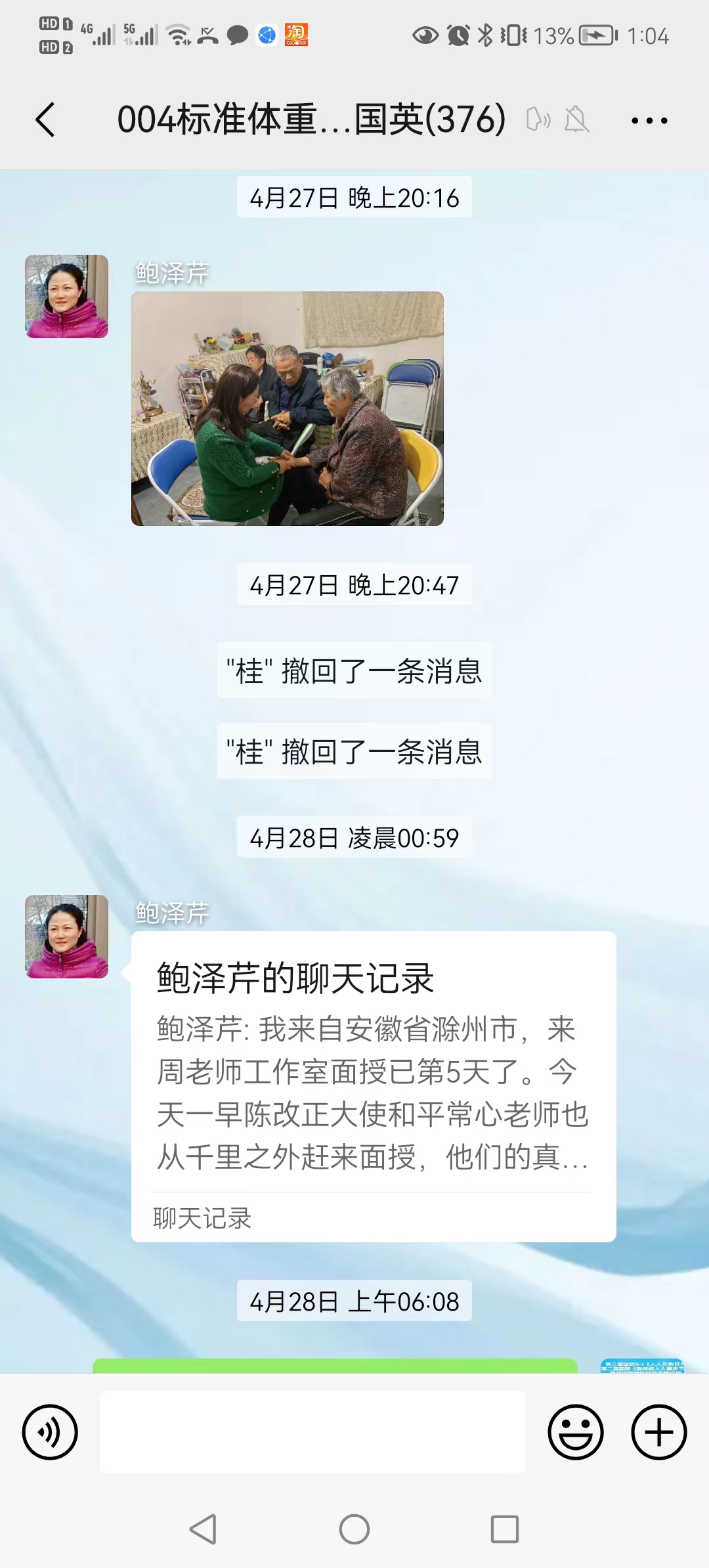Open the 鲍泽芹的聊天记录 card
Image resolution: width=709 pixels, height=1568 pixels.
click(373, 1086)
